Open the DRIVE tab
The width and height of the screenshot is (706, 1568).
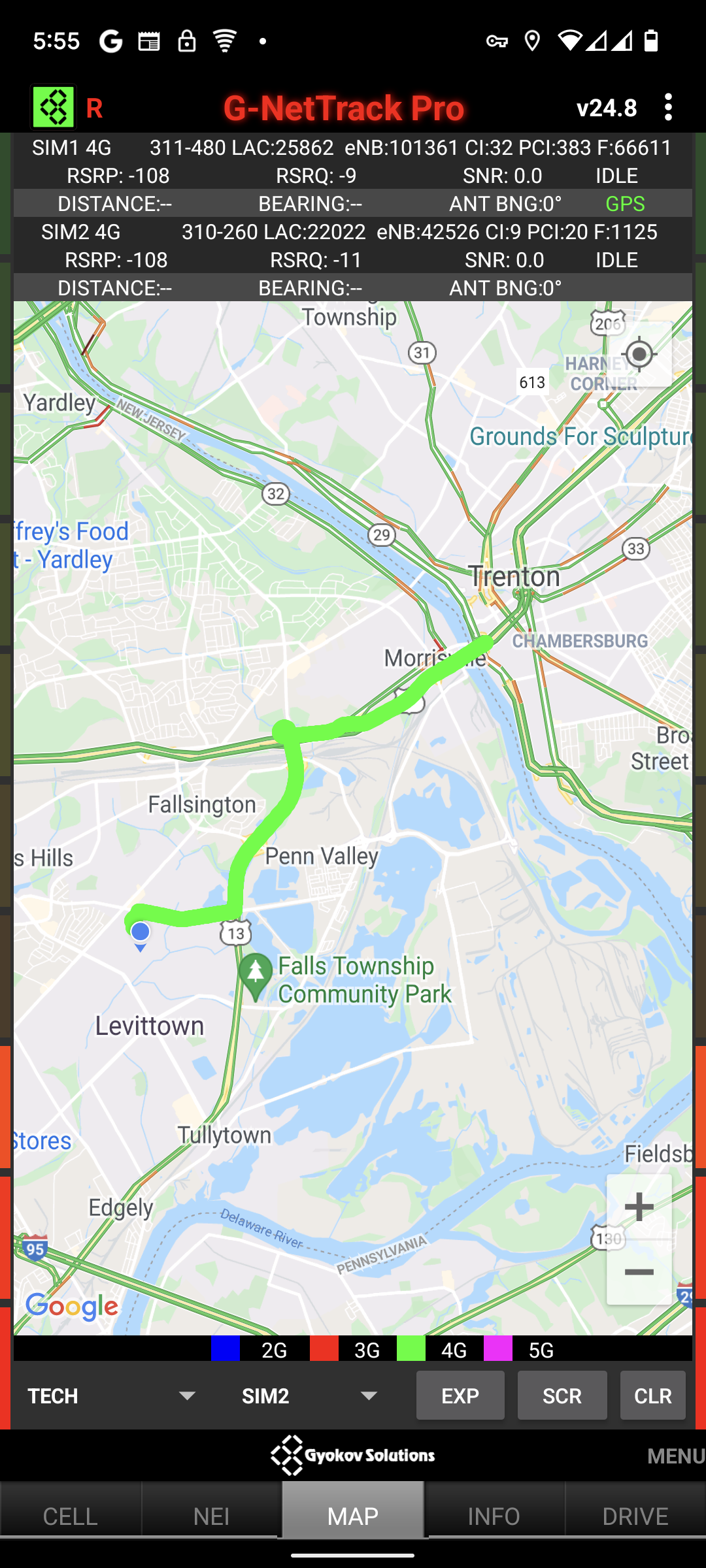pos(635,1516)
